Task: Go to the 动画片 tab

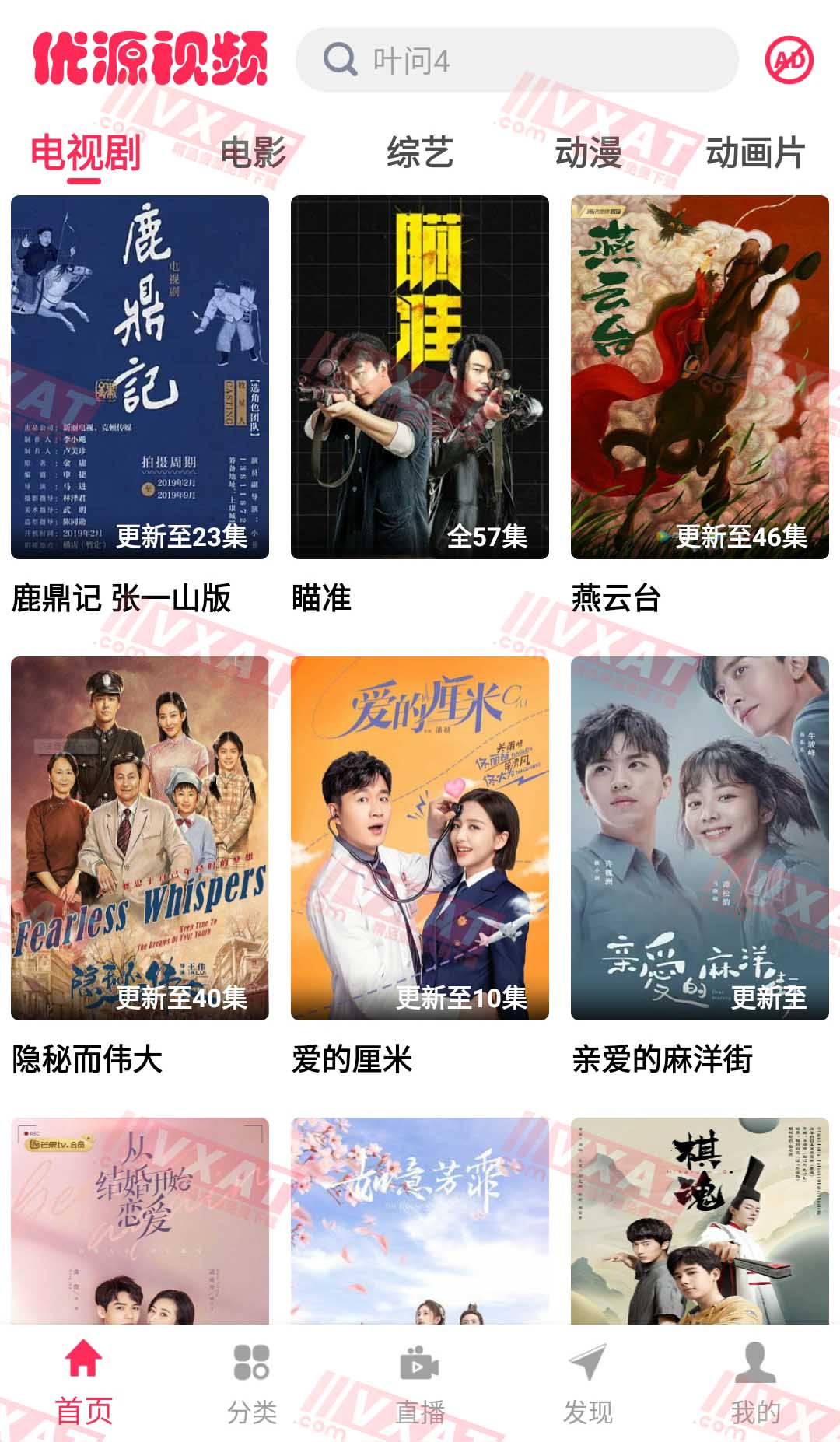Action: click(x=754, y=152)
